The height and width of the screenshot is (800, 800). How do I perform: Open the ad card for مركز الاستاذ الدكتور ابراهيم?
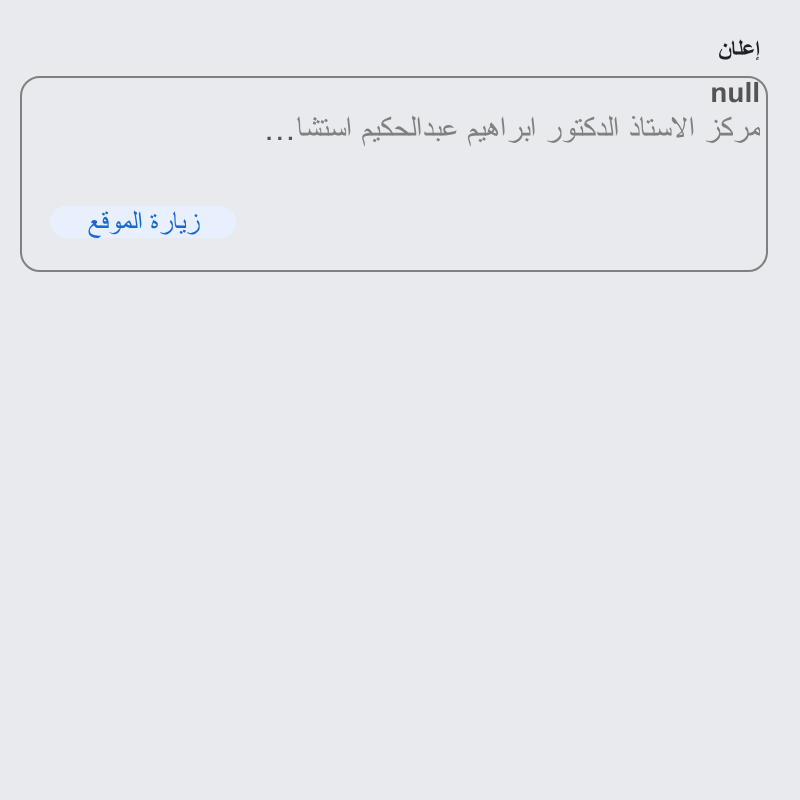pos(394,174)
